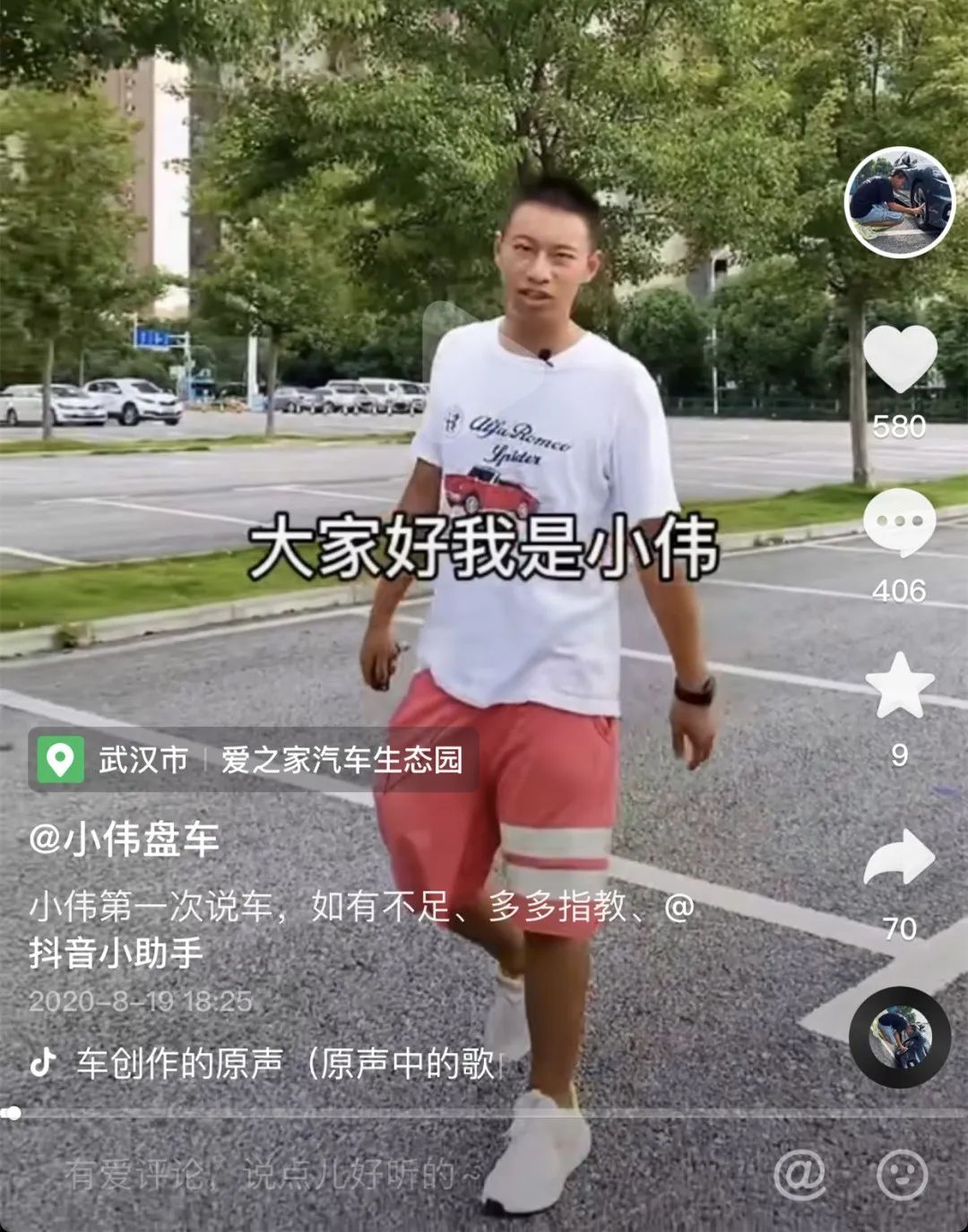The image size is (968, 1232).
Task: Open the @小伟盘车 username
Action: 125,840
